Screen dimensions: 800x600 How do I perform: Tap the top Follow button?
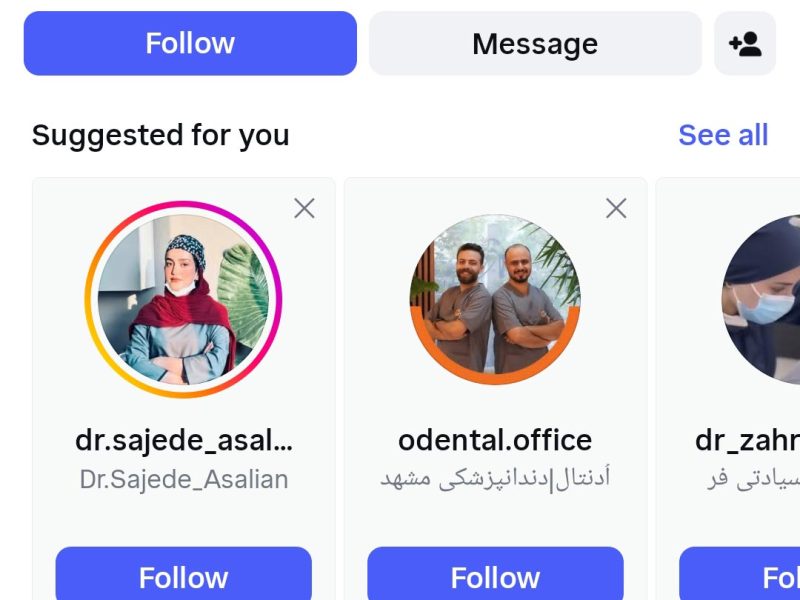pos(190,43)
